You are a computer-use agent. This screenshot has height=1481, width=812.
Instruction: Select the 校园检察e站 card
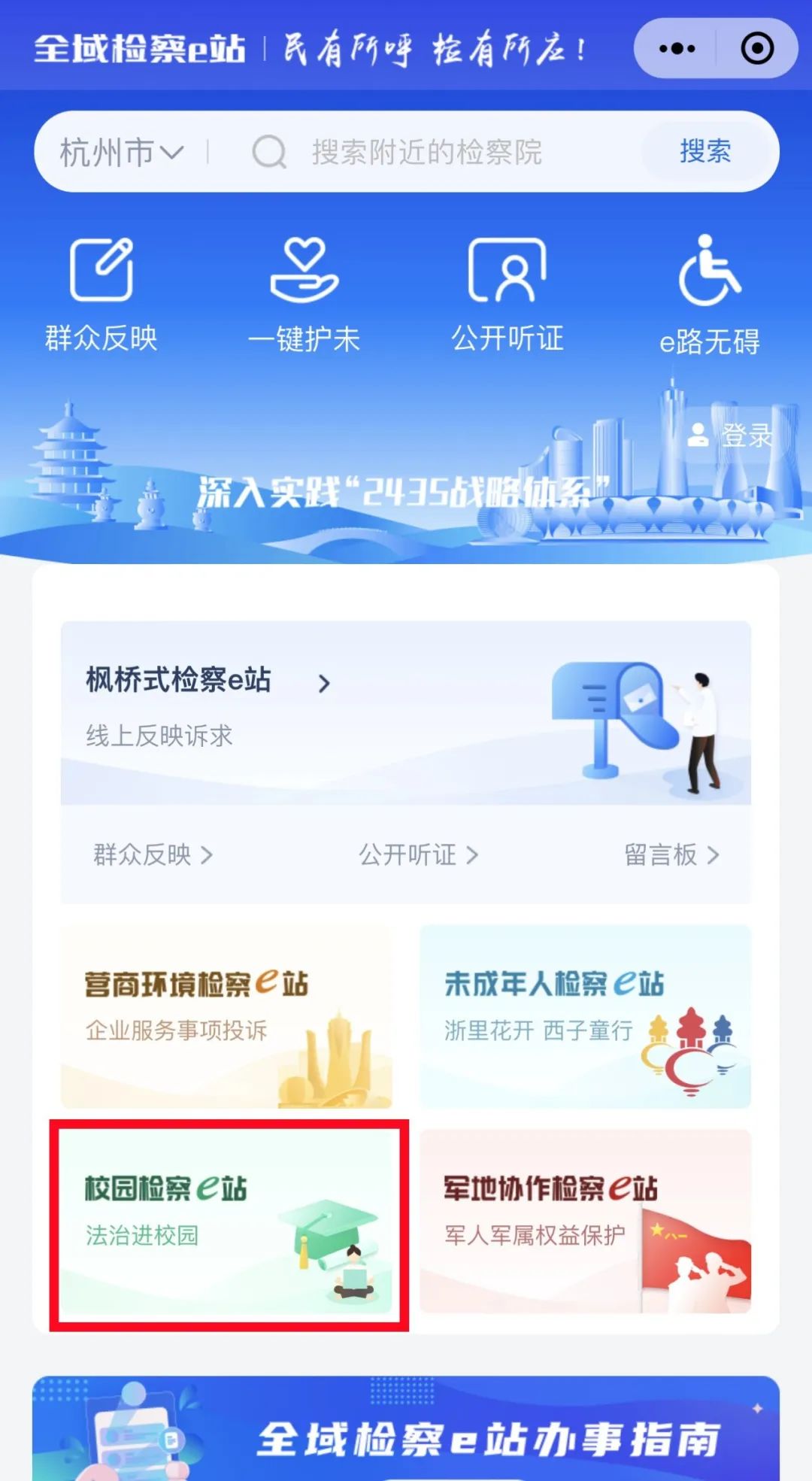click(x=226, y=1222)
